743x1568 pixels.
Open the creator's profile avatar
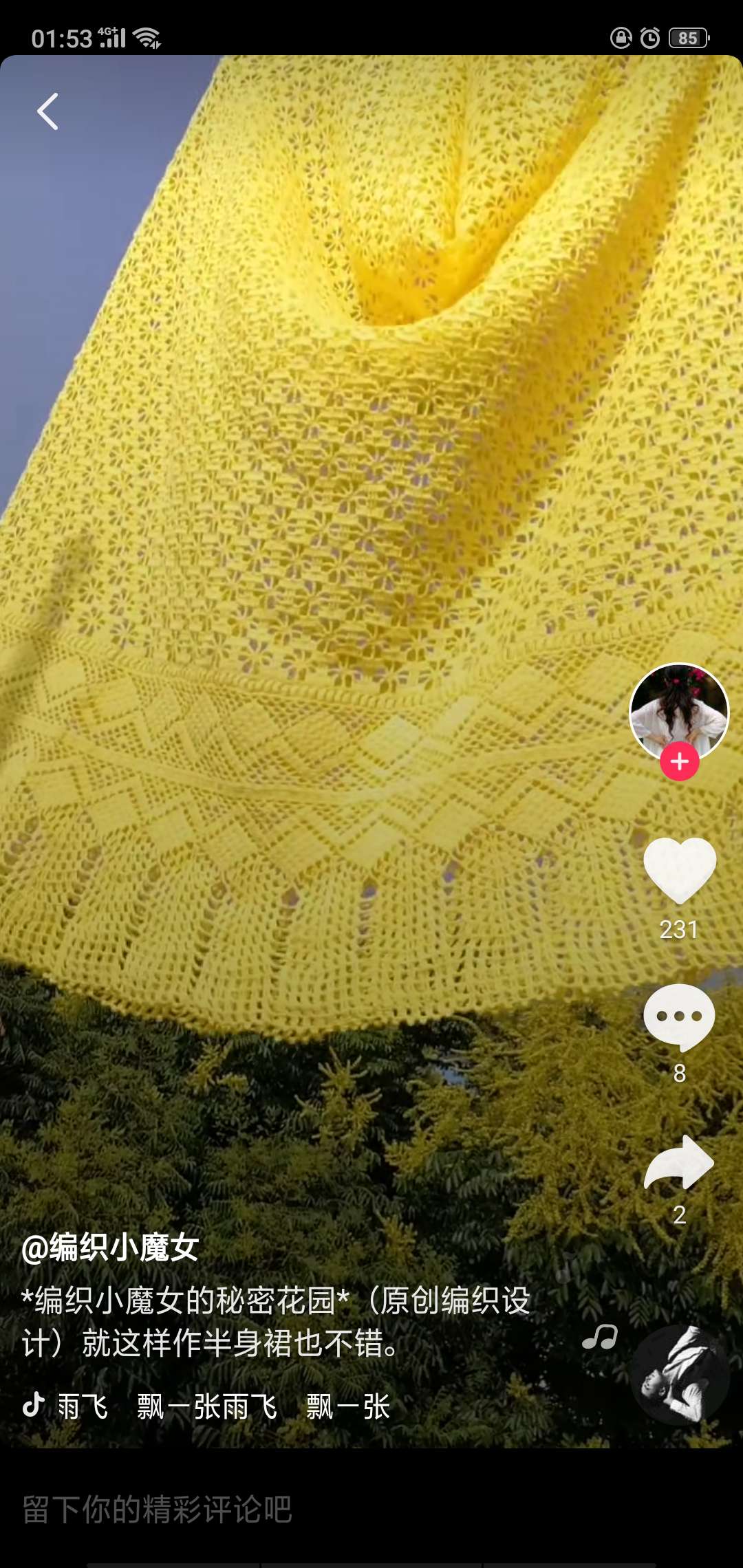[x=679, y=710]
